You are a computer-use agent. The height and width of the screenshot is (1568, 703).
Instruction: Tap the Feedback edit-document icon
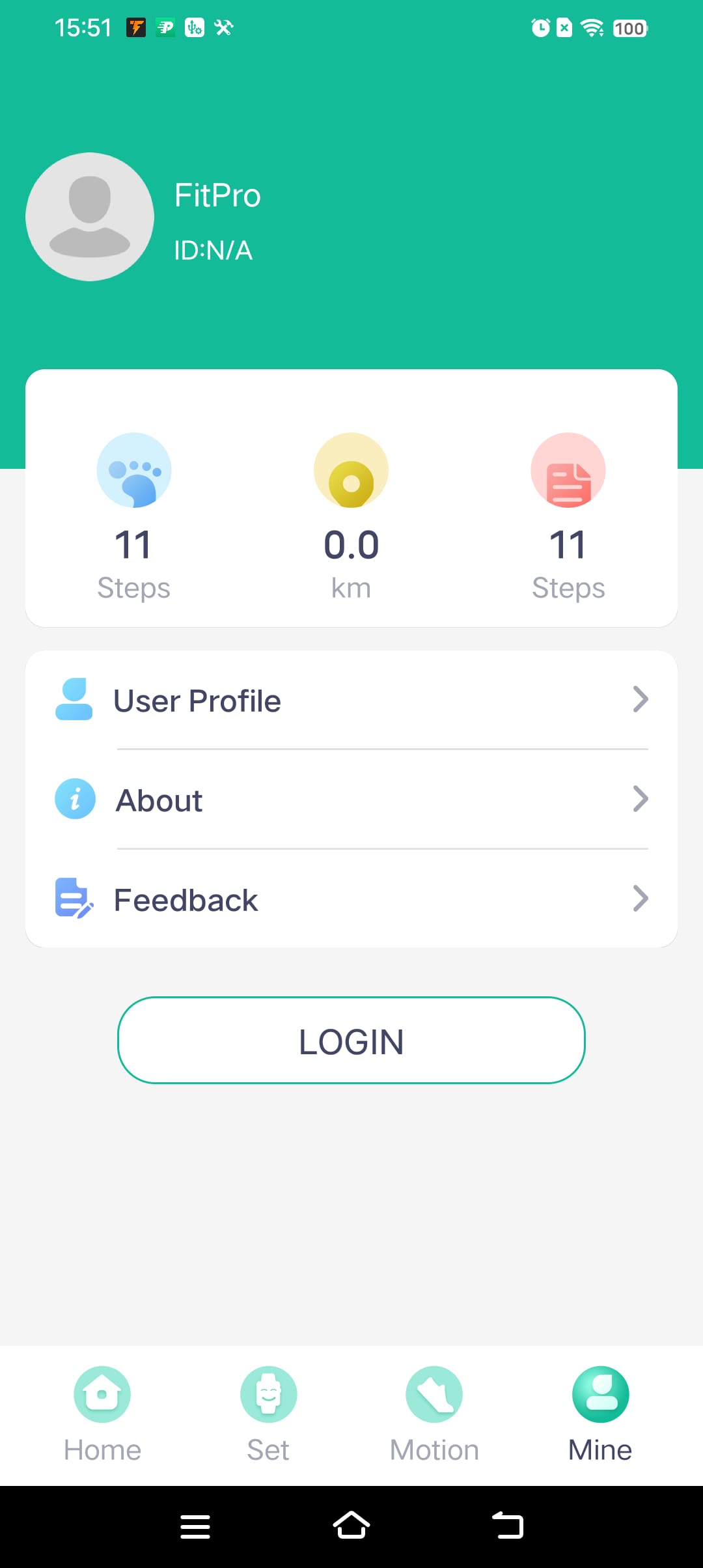(x=74, y=899)
